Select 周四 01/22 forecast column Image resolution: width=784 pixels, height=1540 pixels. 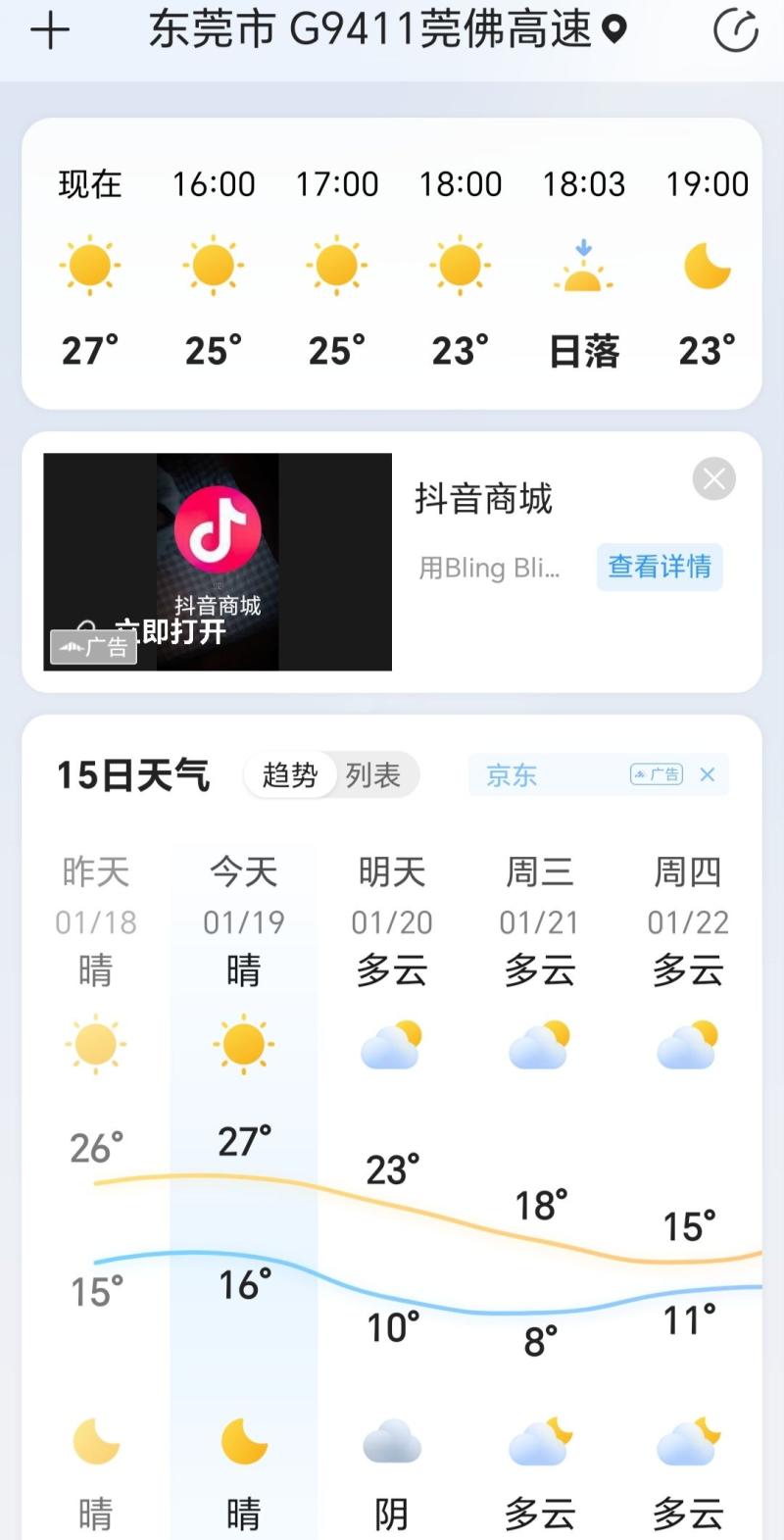tap(688, 921)
